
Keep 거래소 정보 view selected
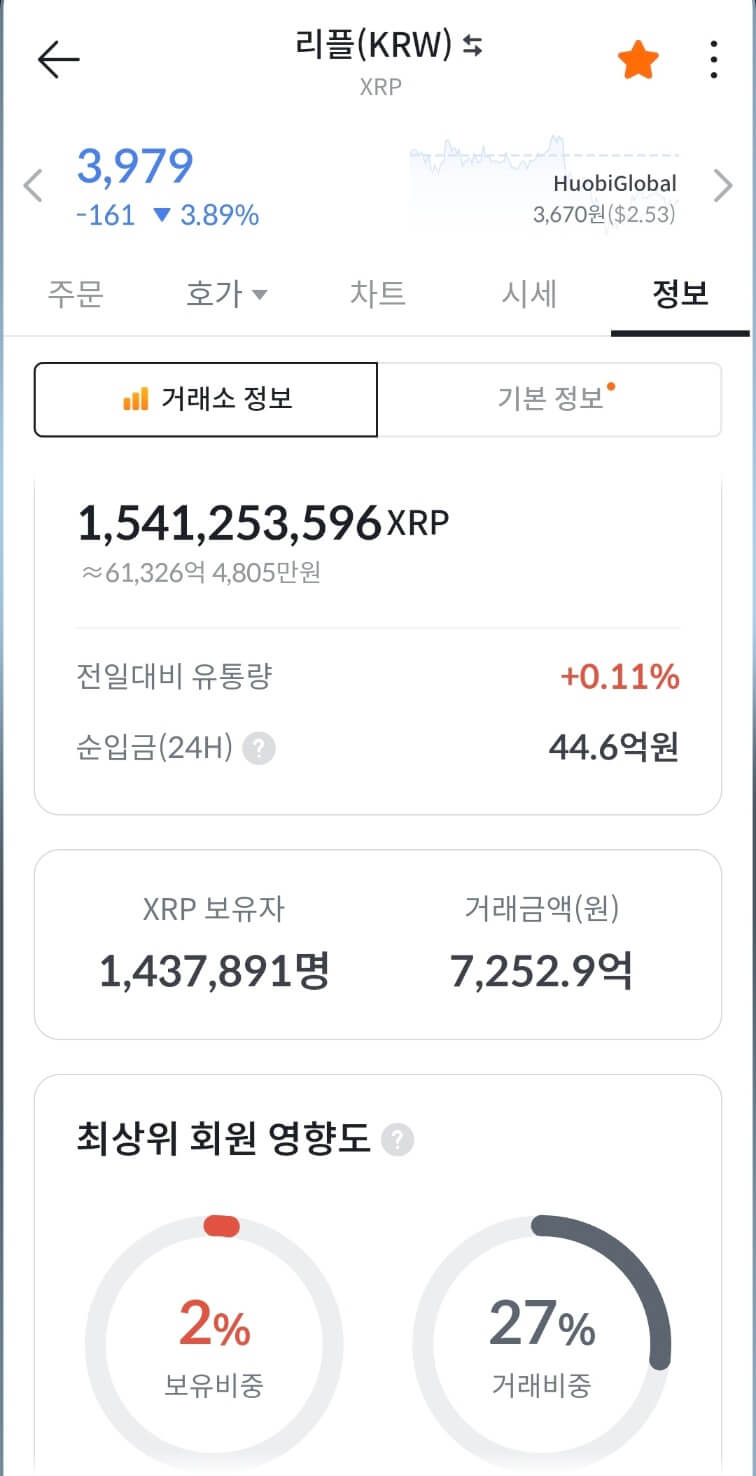pyautogui.click(x=206, y=399)
